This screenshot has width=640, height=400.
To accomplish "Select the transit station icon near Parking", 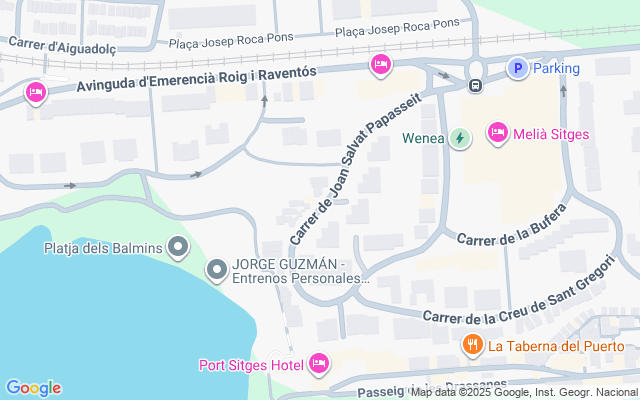I will click(x=475, y=85).
